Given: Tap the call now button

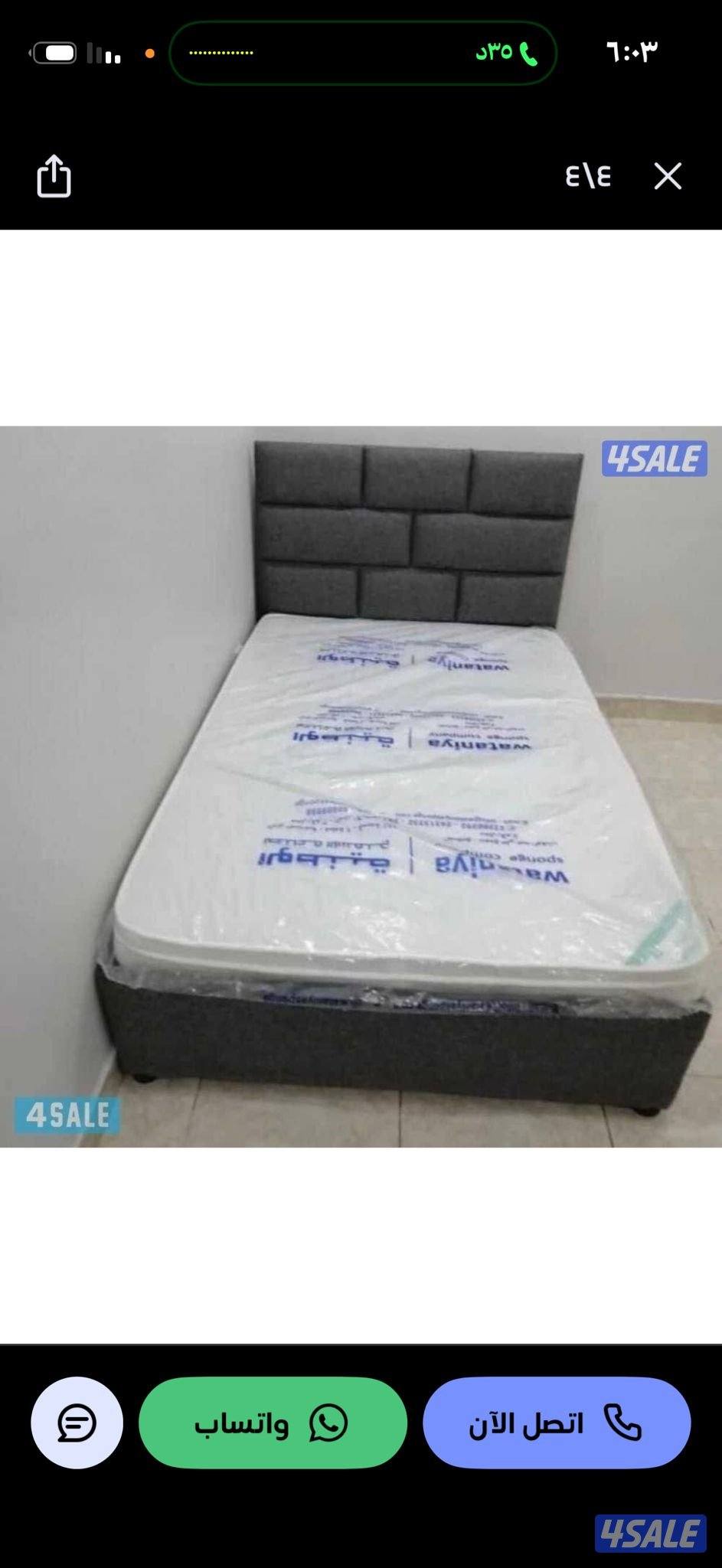Looking at the screenshot, I should tap(557, 1423).
